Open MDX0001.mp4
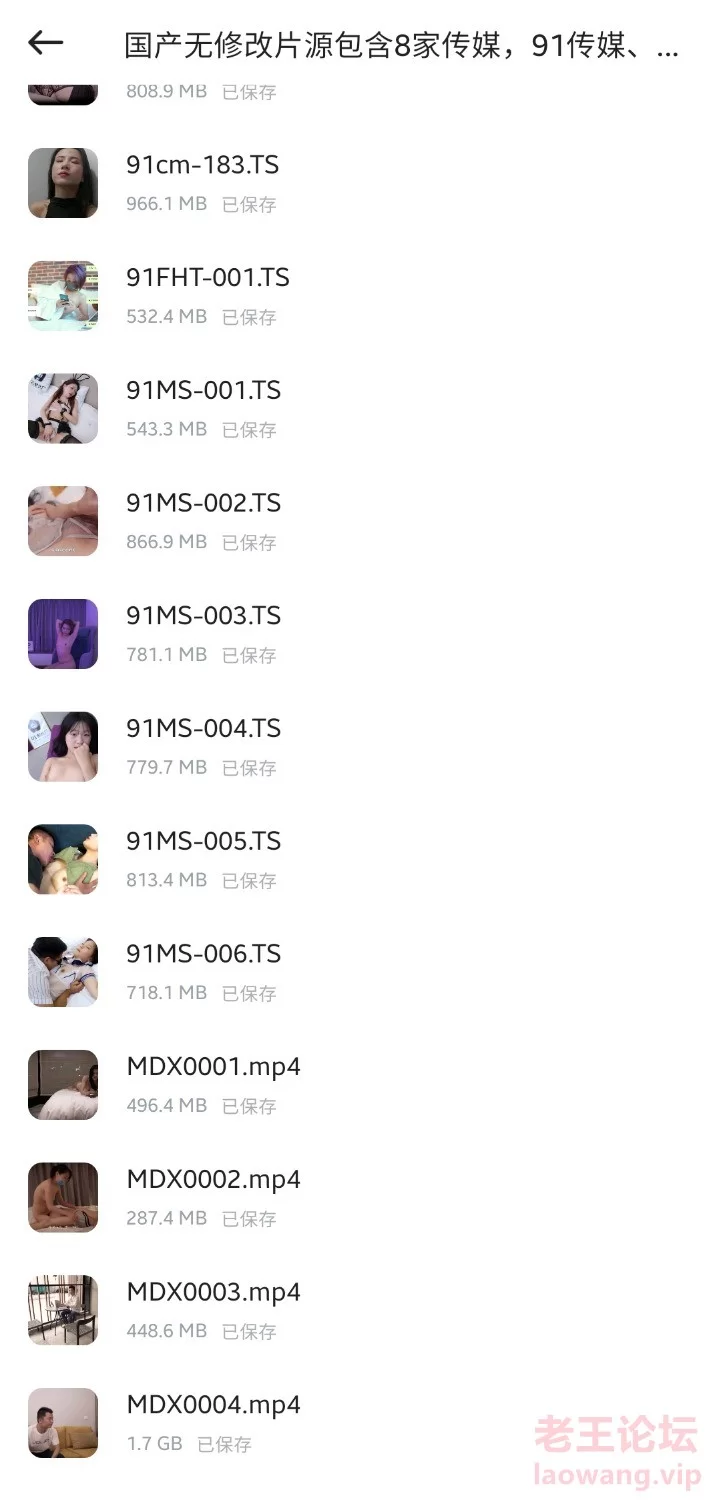721x1500 pixels. pos(213,1067)
